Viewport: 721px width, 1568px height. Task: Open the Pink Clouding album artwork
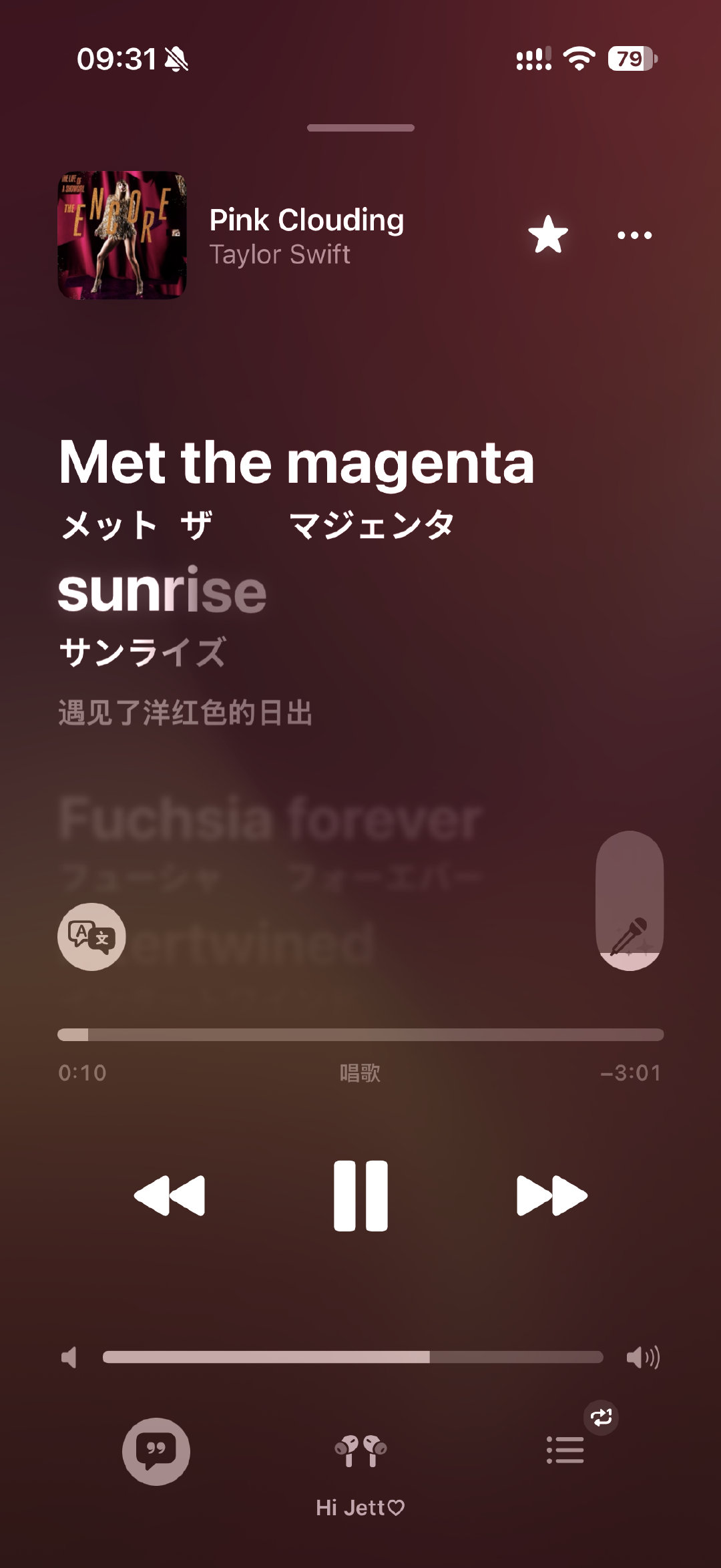pyautogui.click(x=122, y=235)
